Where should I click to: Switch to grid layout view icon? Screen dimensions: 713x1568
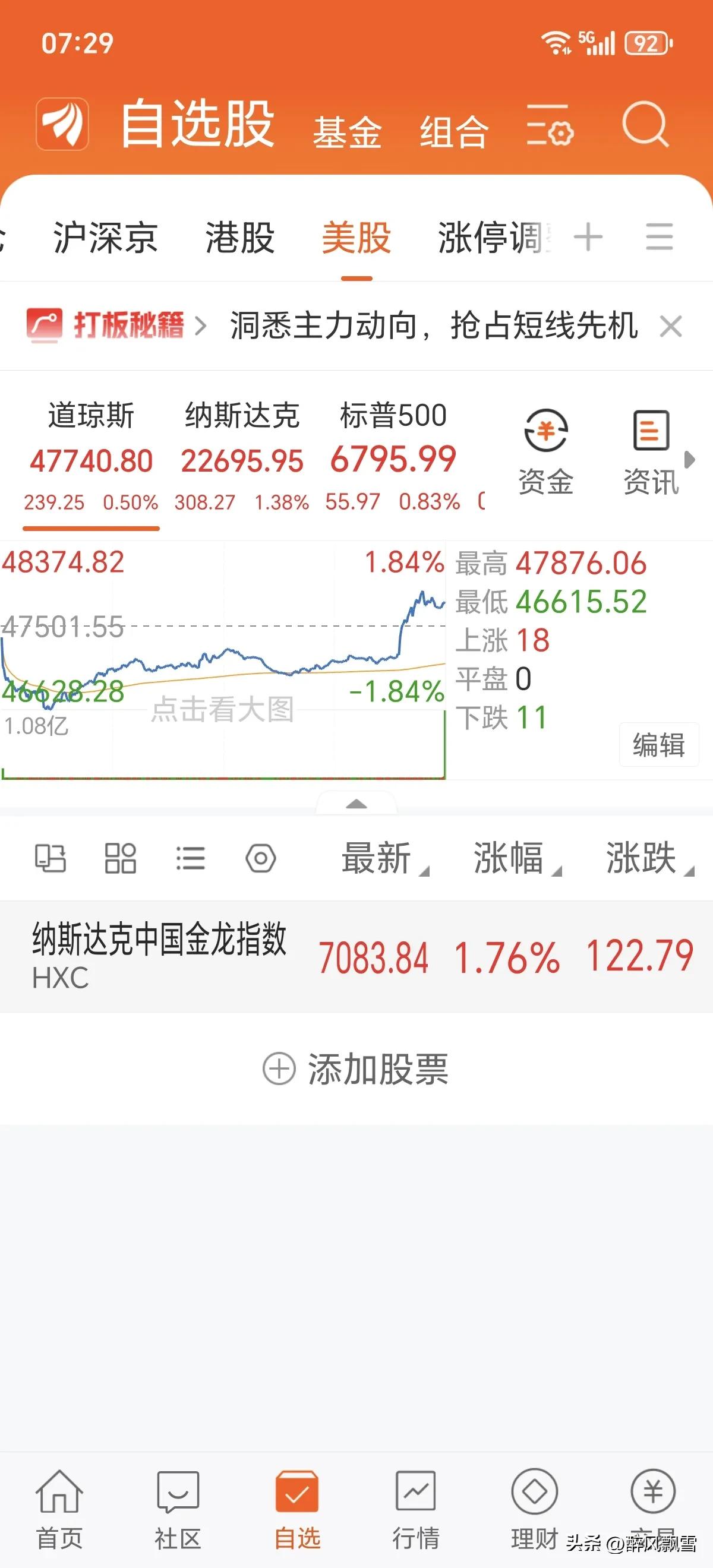[119, 858]
